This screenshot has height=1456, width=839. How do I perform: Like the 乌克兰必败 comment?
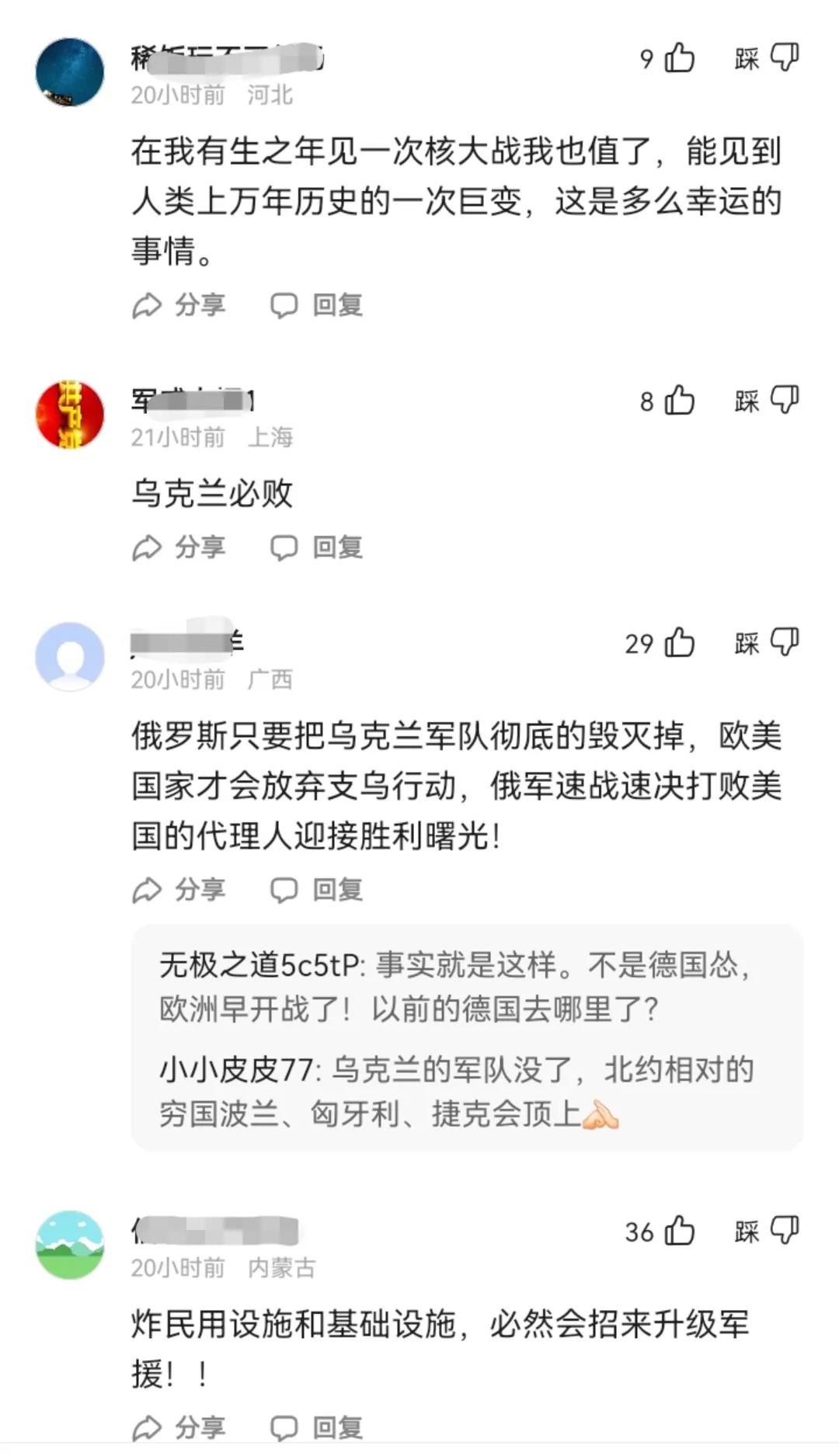pos(679,401)
